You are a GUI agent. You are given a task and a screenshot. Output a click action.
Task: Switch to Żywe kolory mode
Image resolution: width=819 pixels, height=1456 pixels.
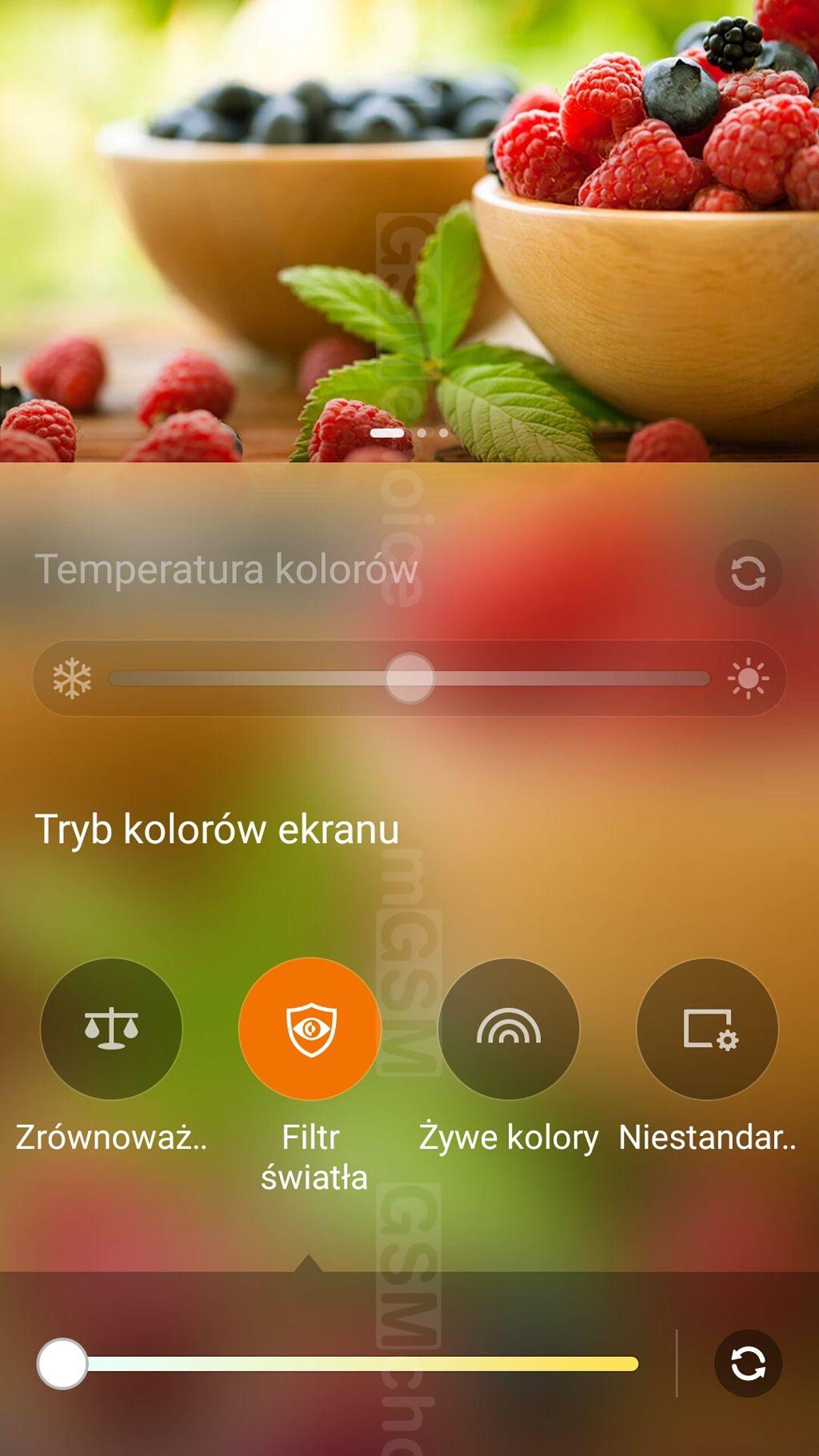pos(509,1029)
